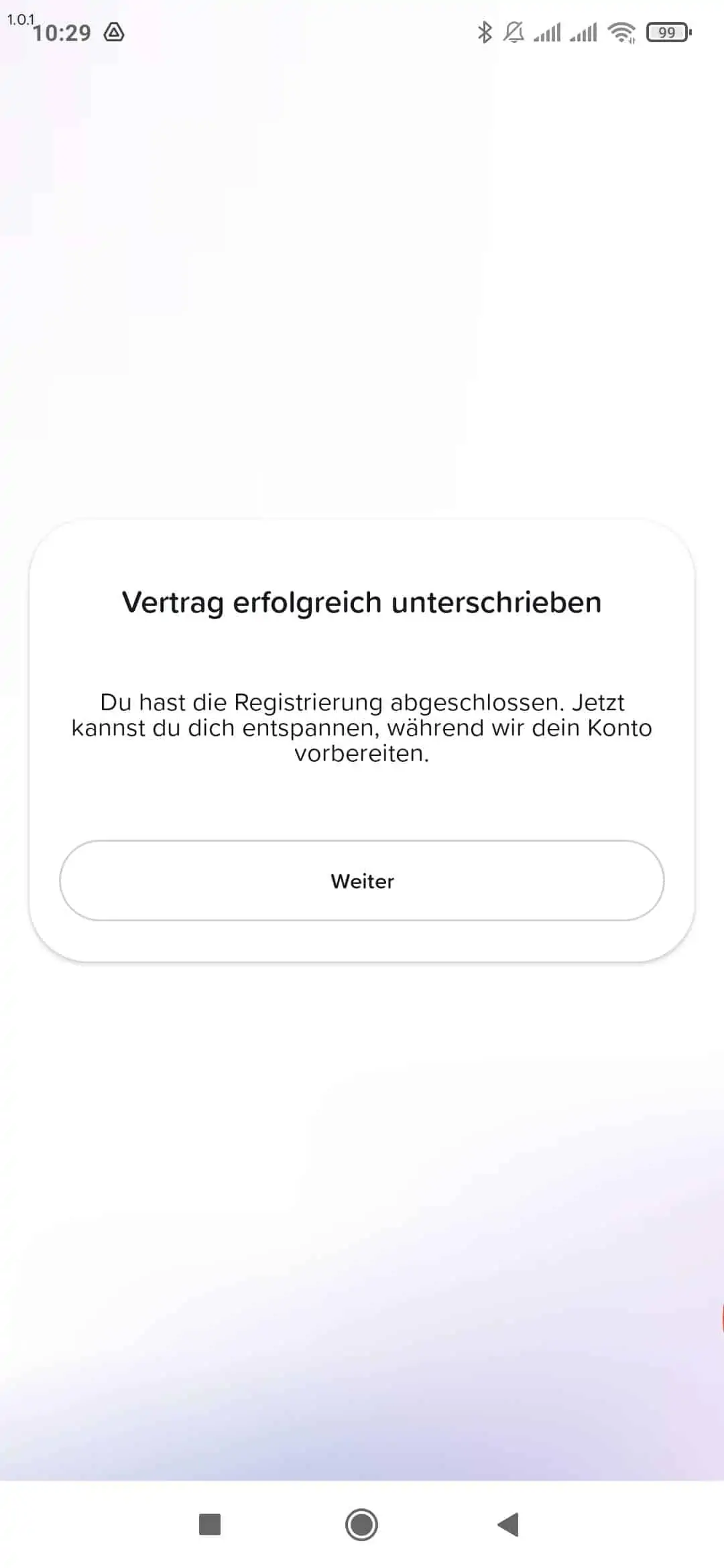Open the recent apps overview
The height and width of the screenshot is (1568, 724).
tap(210, 1524)
